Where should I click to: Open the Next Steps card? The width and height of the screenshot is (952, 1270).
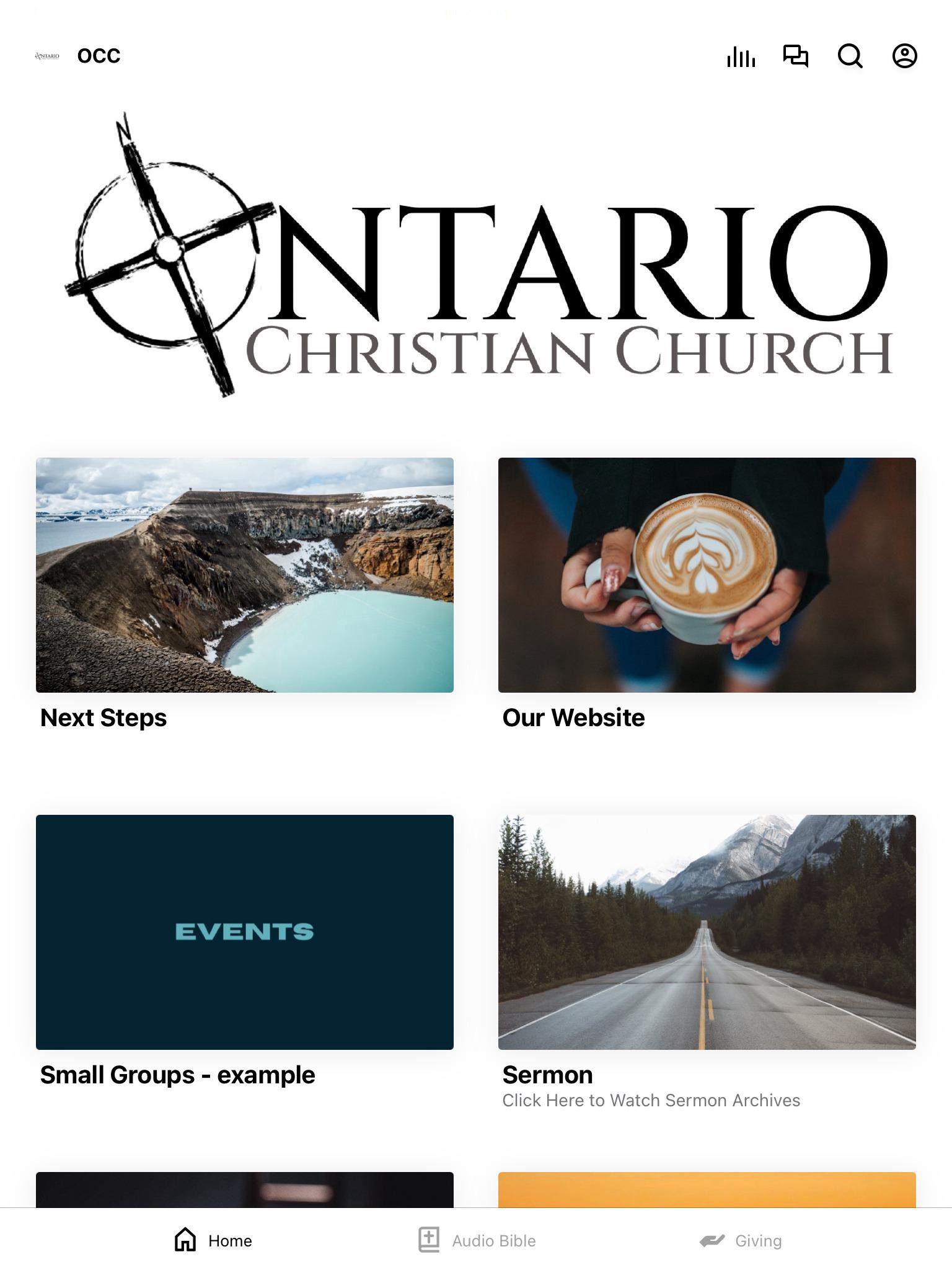tap(245, 575)
